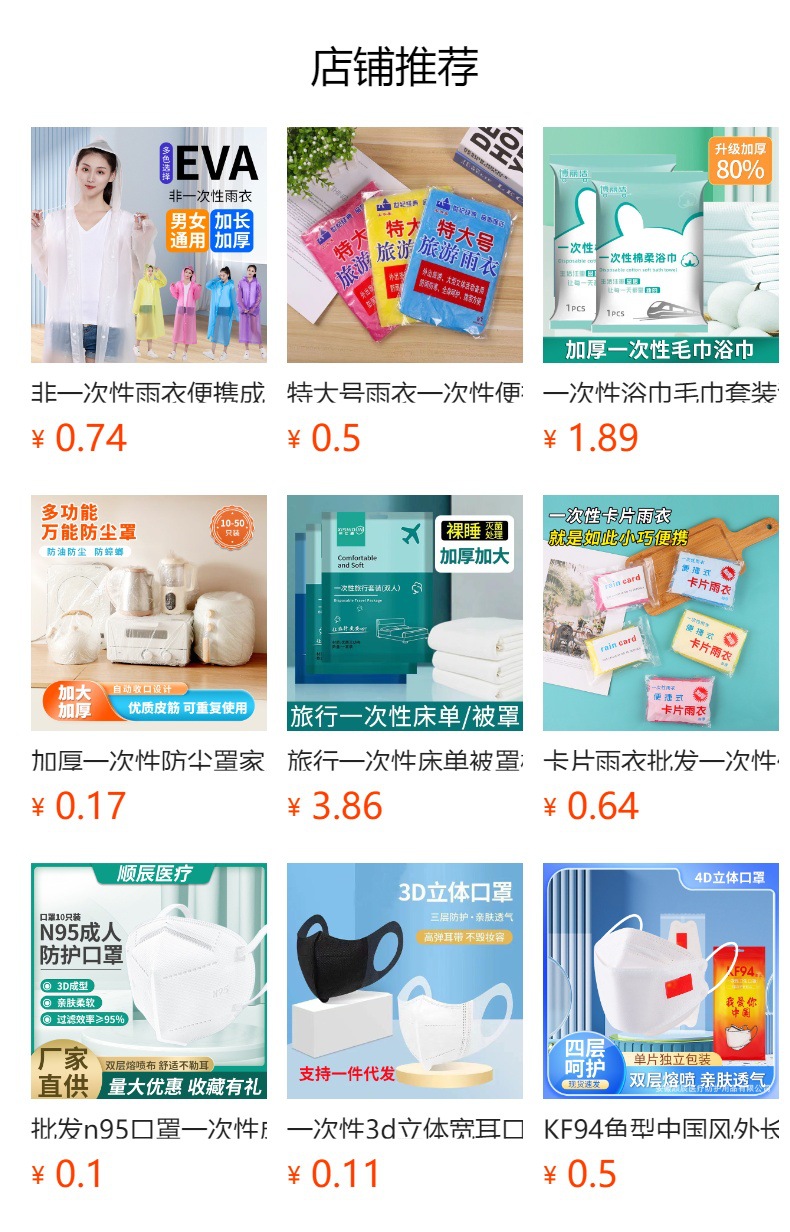
Task: Select the disposable 3D mask listing
Action: click(404, 981)
